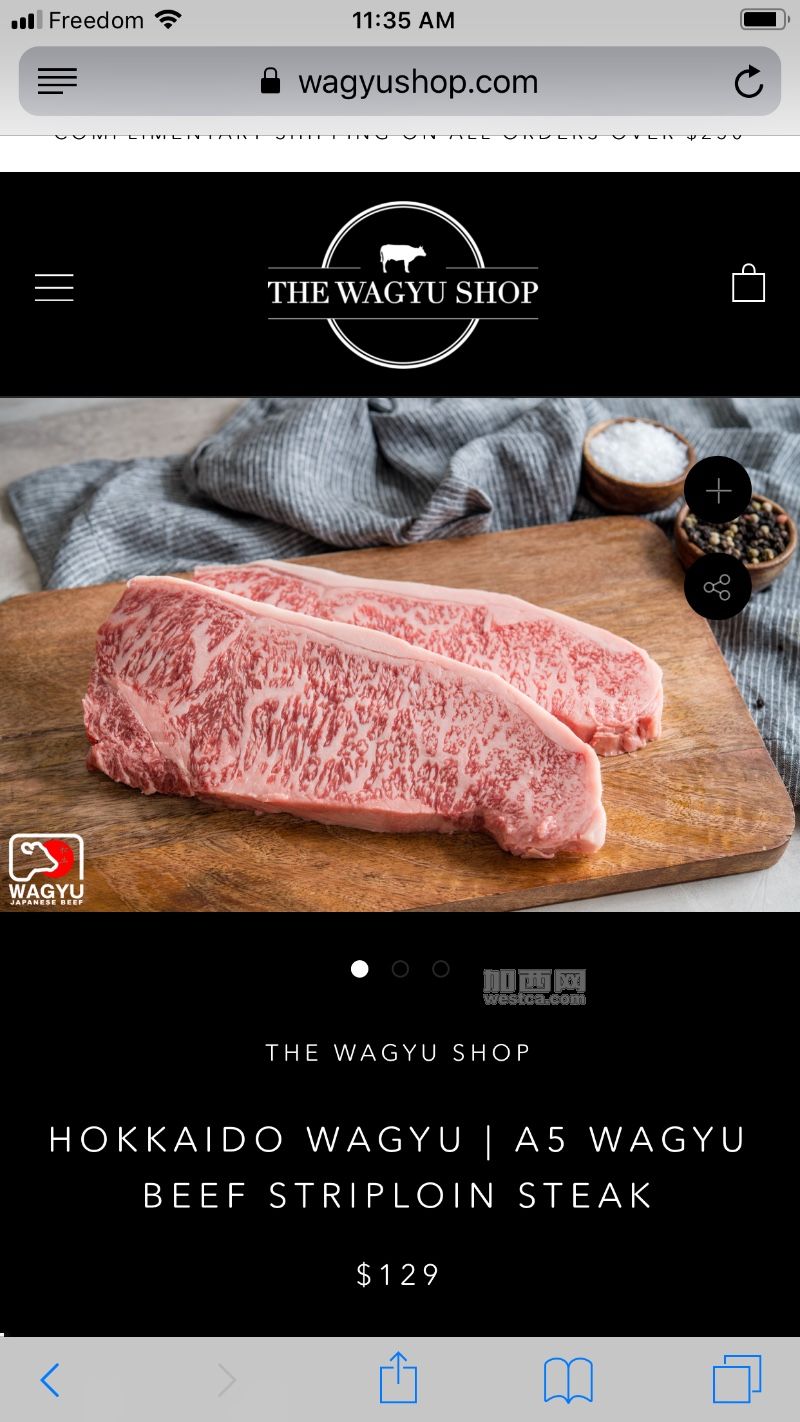Open Safari bookmarks
The width and height of the screenshot is (800, 1422).
tap(568, 1381)
